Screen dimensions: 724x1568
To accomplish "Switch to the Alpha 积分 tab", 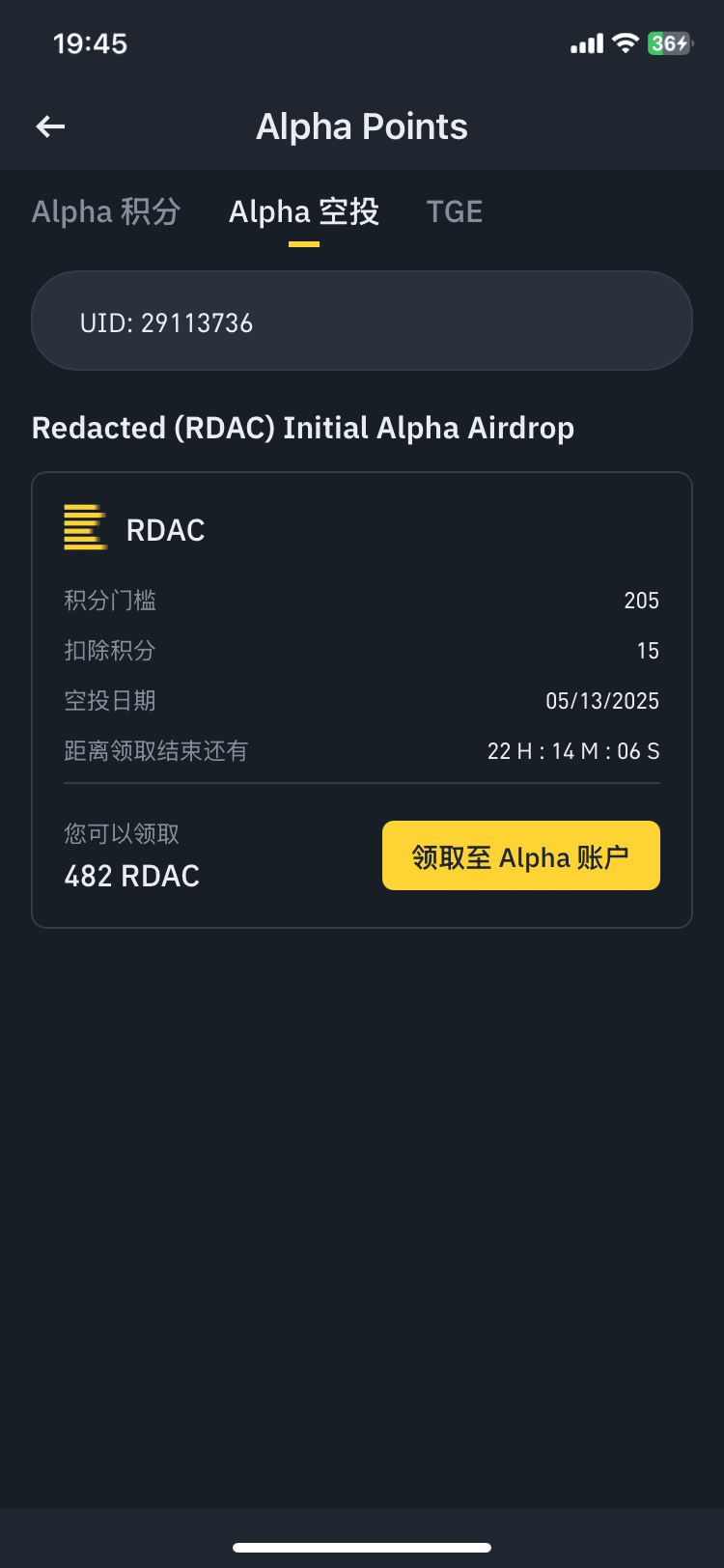I will 106,211.
